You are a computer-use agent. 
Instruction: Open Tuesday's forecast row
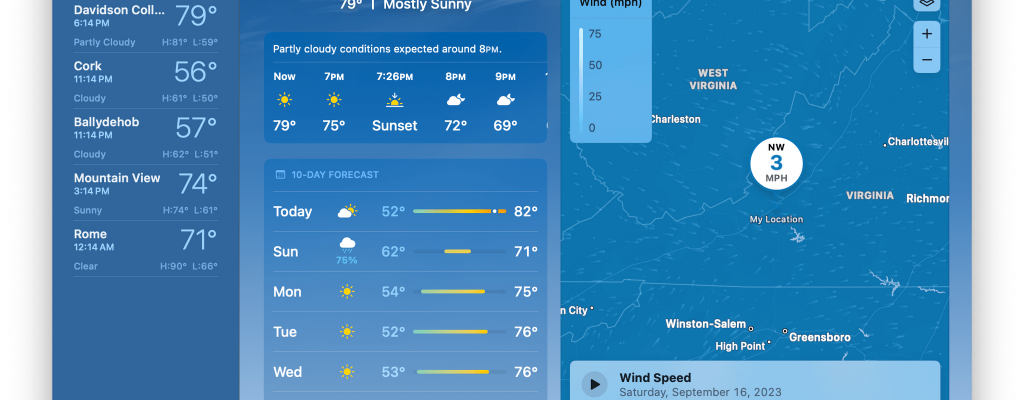(x=405, y=332)
